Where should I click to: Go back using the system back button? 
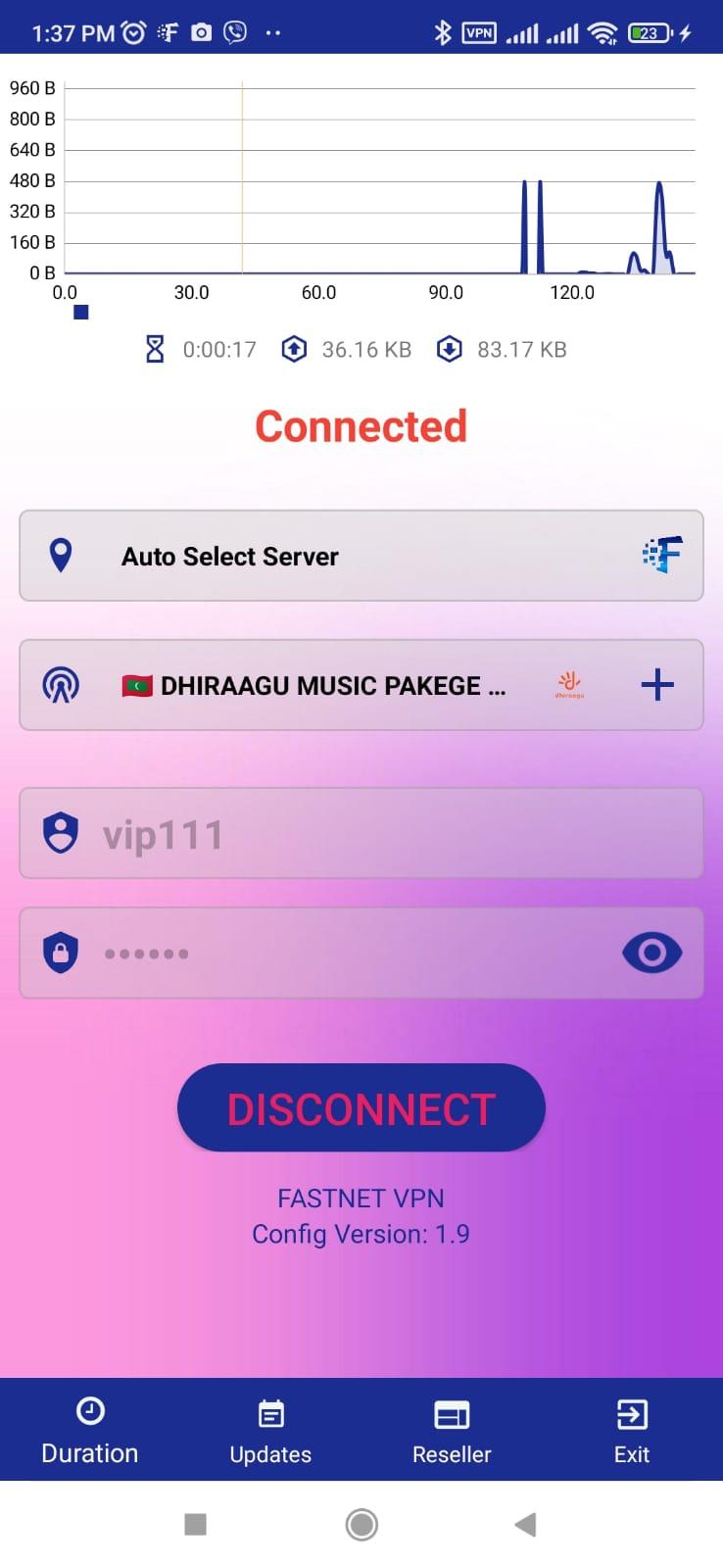[x=525, y=1524]
